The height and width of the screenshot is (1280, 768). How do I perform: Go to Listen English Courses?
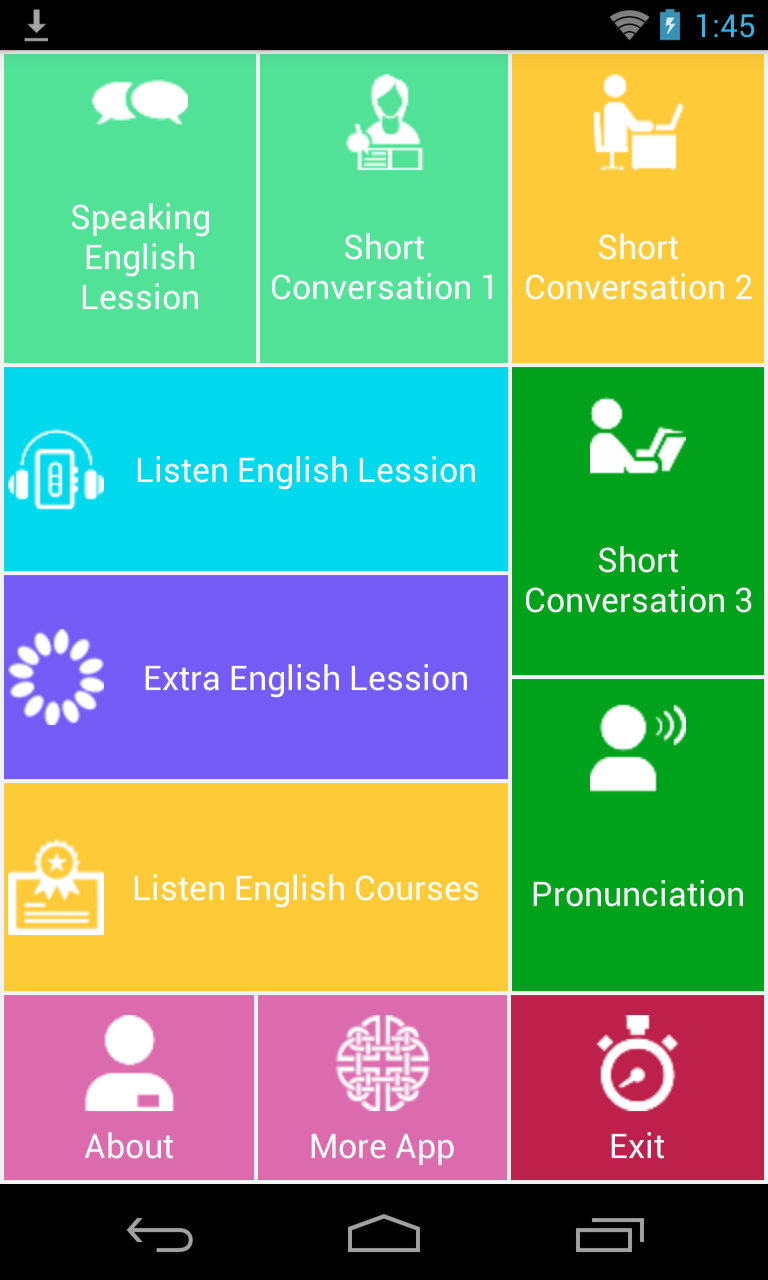[x=256, y=888]
